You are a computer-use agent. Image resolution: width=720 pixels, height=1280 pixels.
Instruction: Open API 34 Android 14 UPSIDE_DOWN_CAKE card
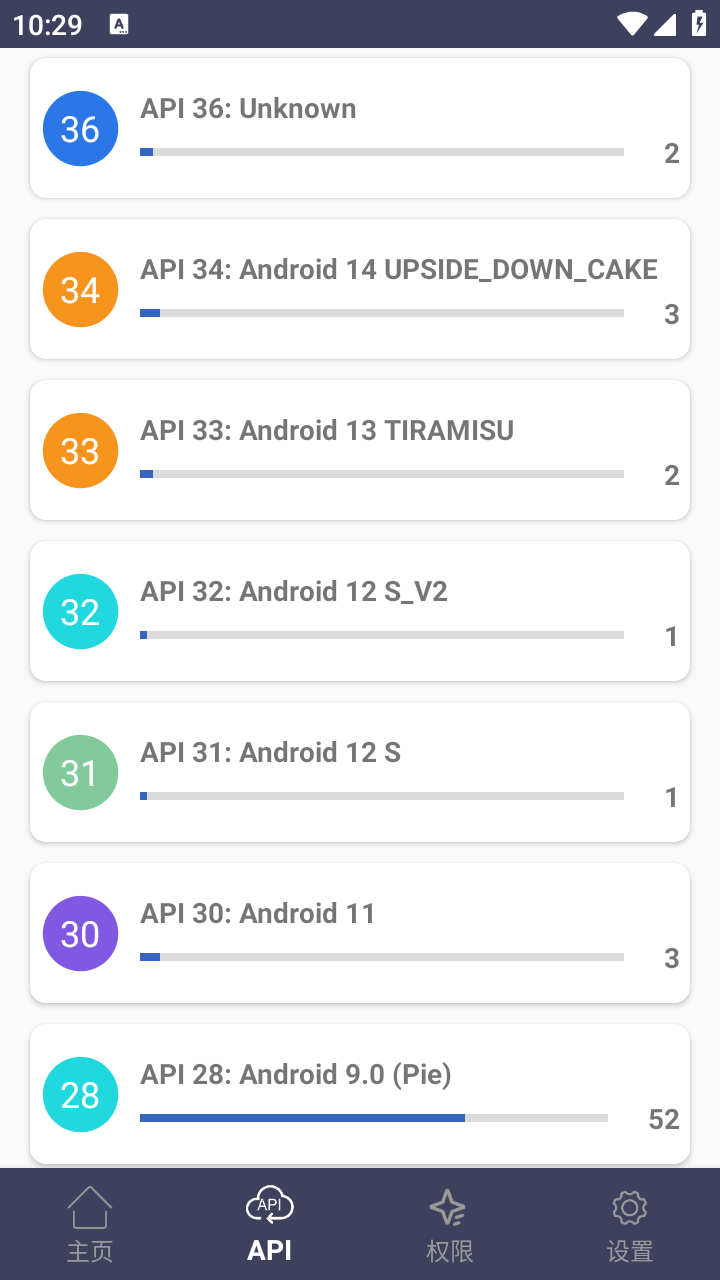coord(360,289)
